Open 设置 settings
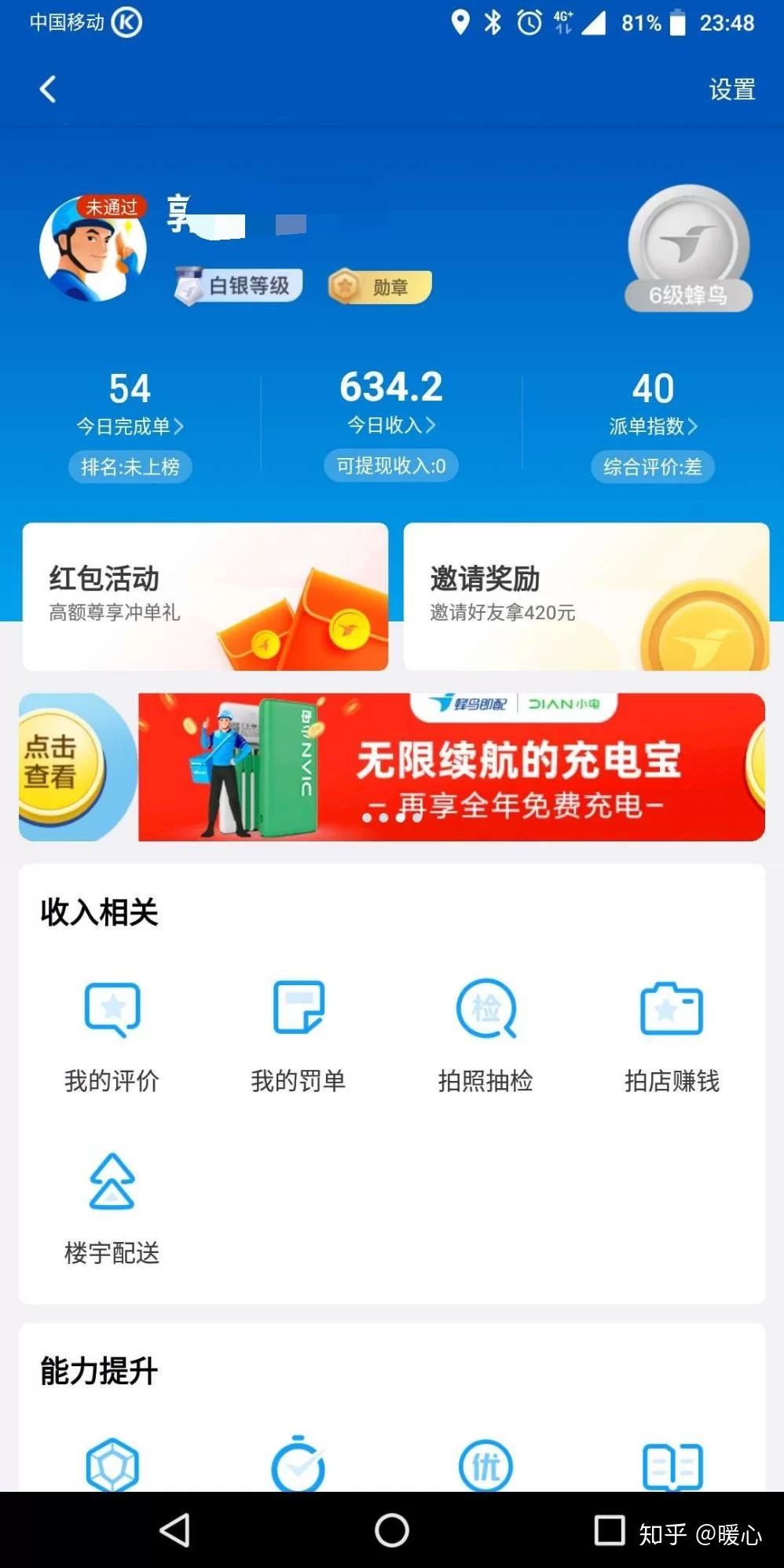 click(x=731, y=90)
